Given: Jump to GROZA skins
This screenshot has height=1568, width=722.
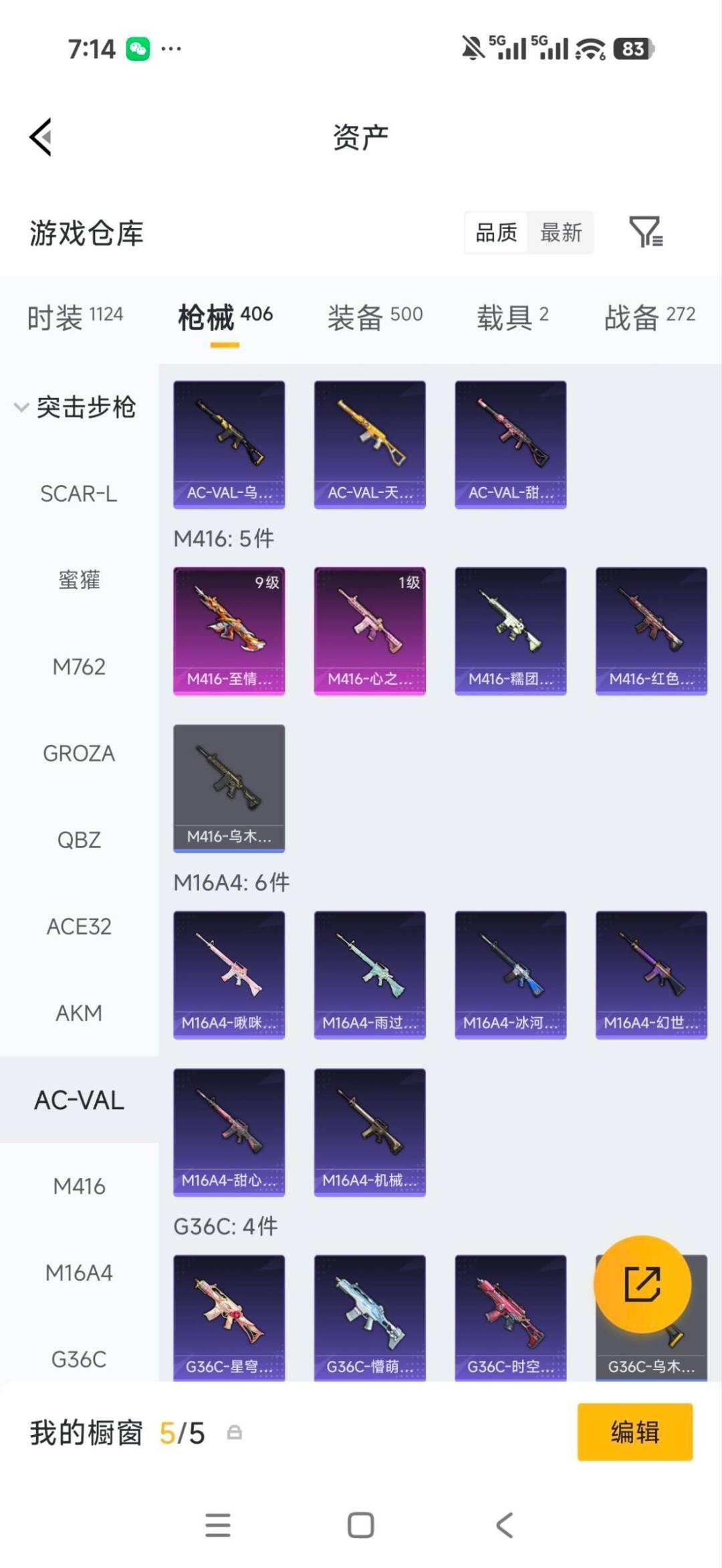Looking at the screenshot, I should (79, 754).
